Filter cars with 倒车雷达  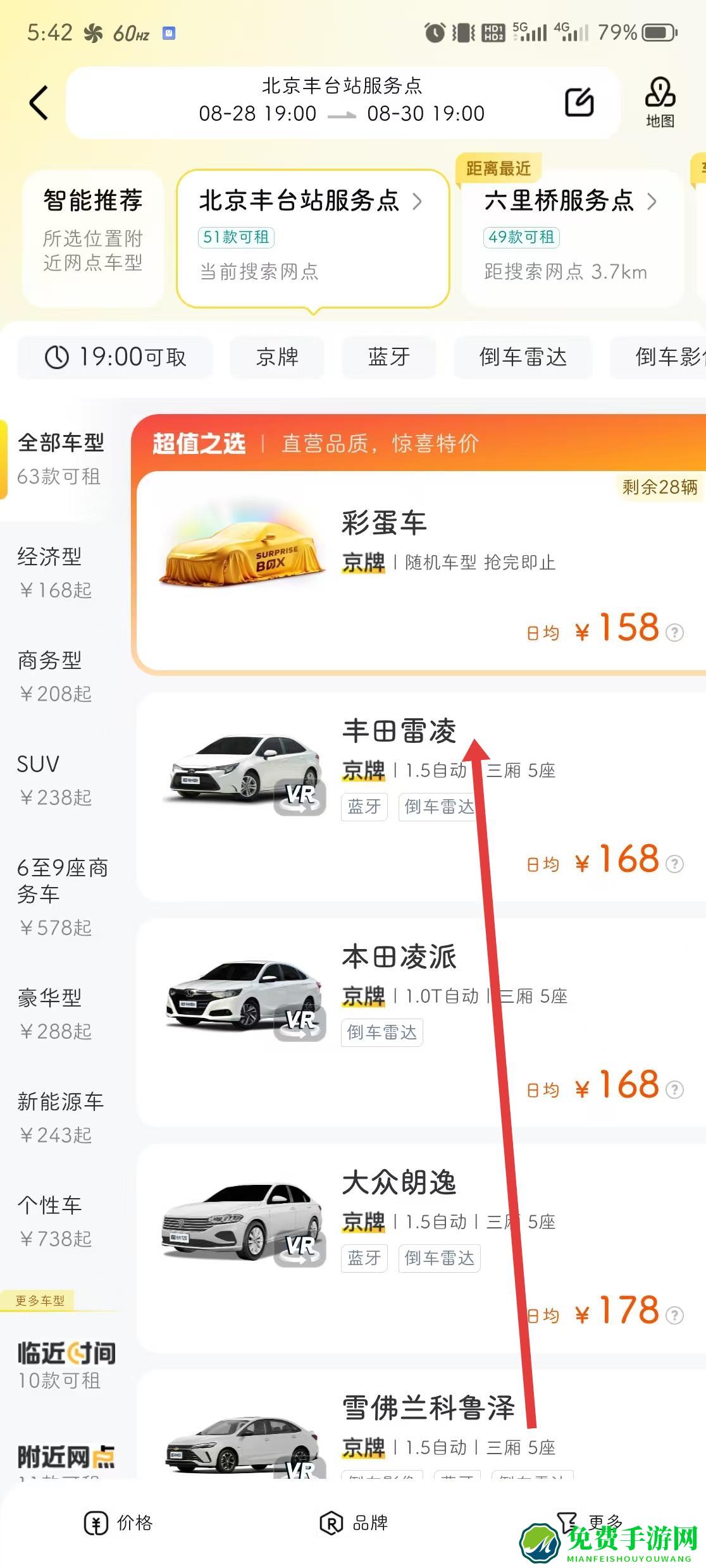[523, 357]
